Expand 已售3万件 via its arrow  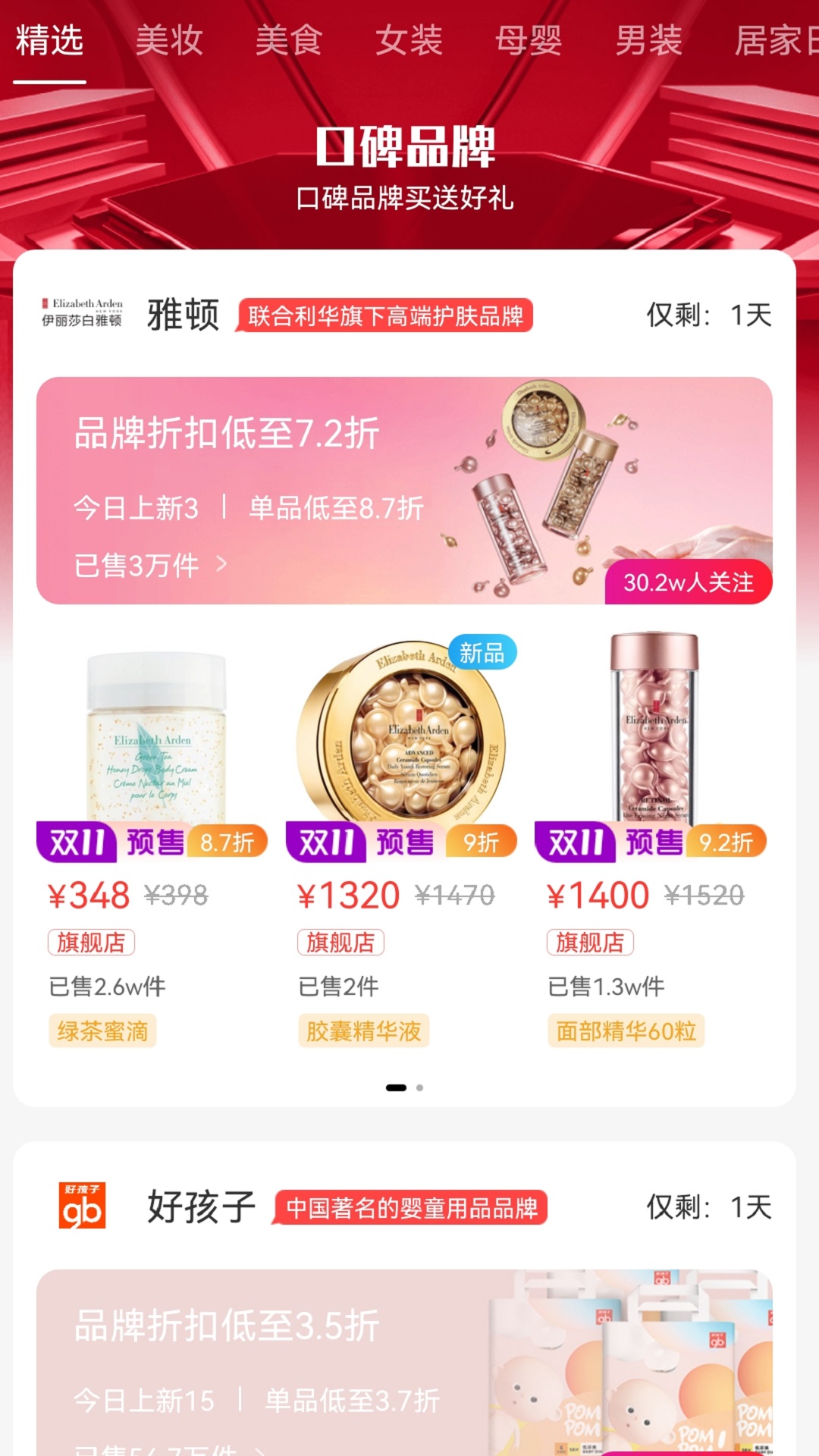pyautogui.click(x=220, y=564)
